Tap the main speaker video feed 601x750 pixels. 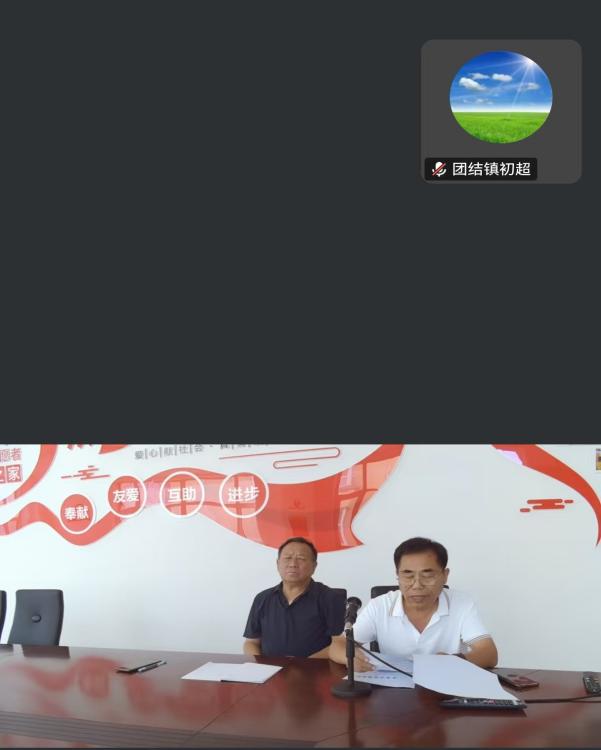click(x=300, y=595)
